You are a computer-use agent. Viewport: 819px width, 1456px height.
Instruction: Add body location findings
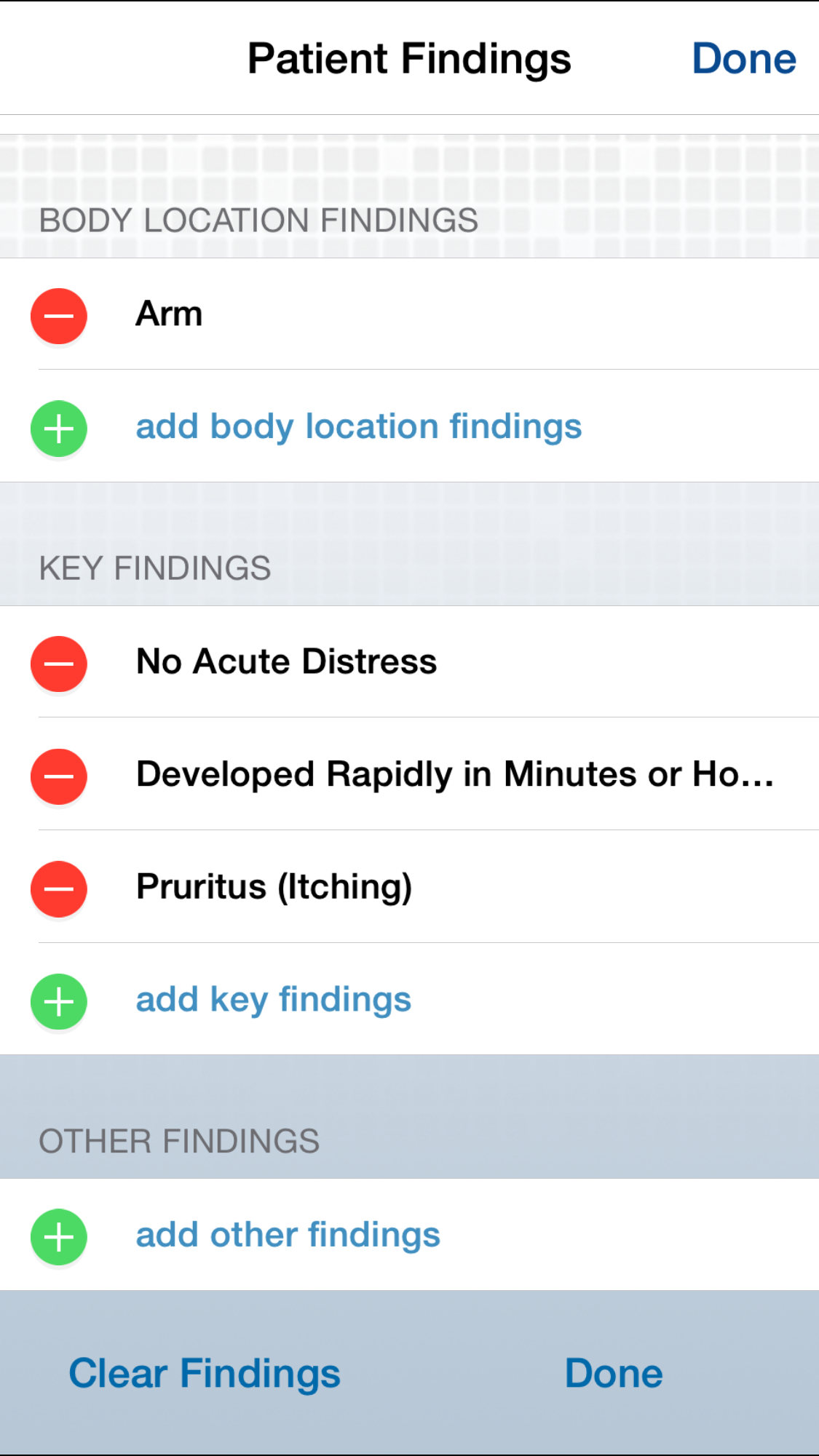click(x=358, y=427)
